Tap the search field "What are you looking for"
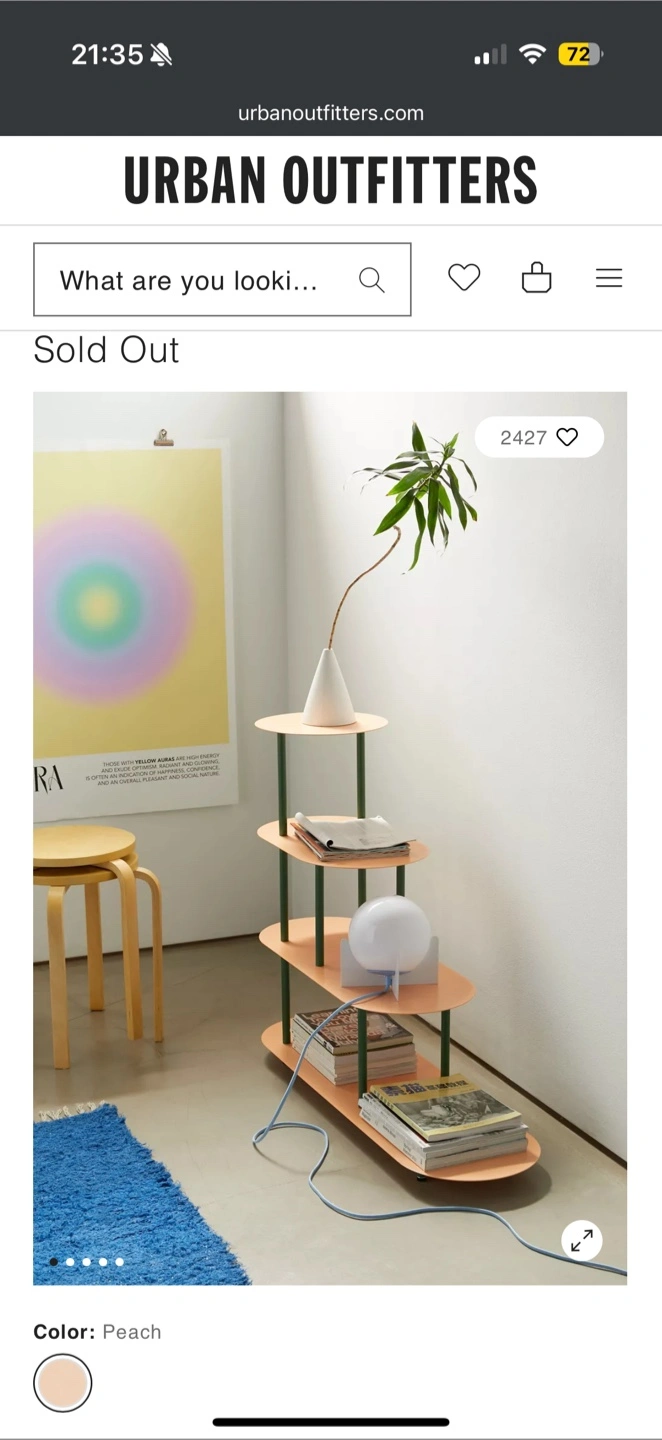 coord(222,280)
